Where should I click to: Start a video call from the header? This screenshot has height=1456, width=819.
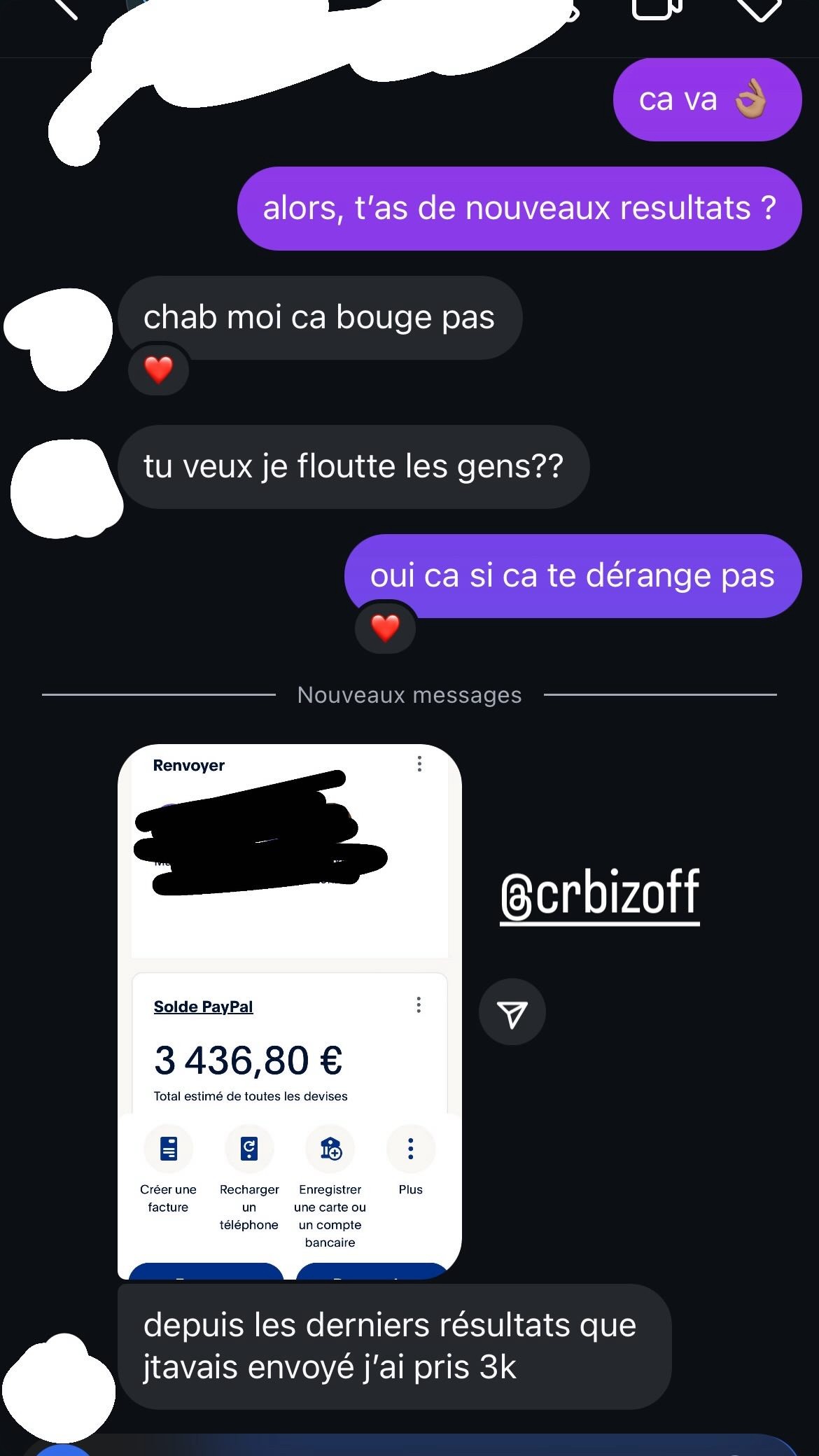656,8
